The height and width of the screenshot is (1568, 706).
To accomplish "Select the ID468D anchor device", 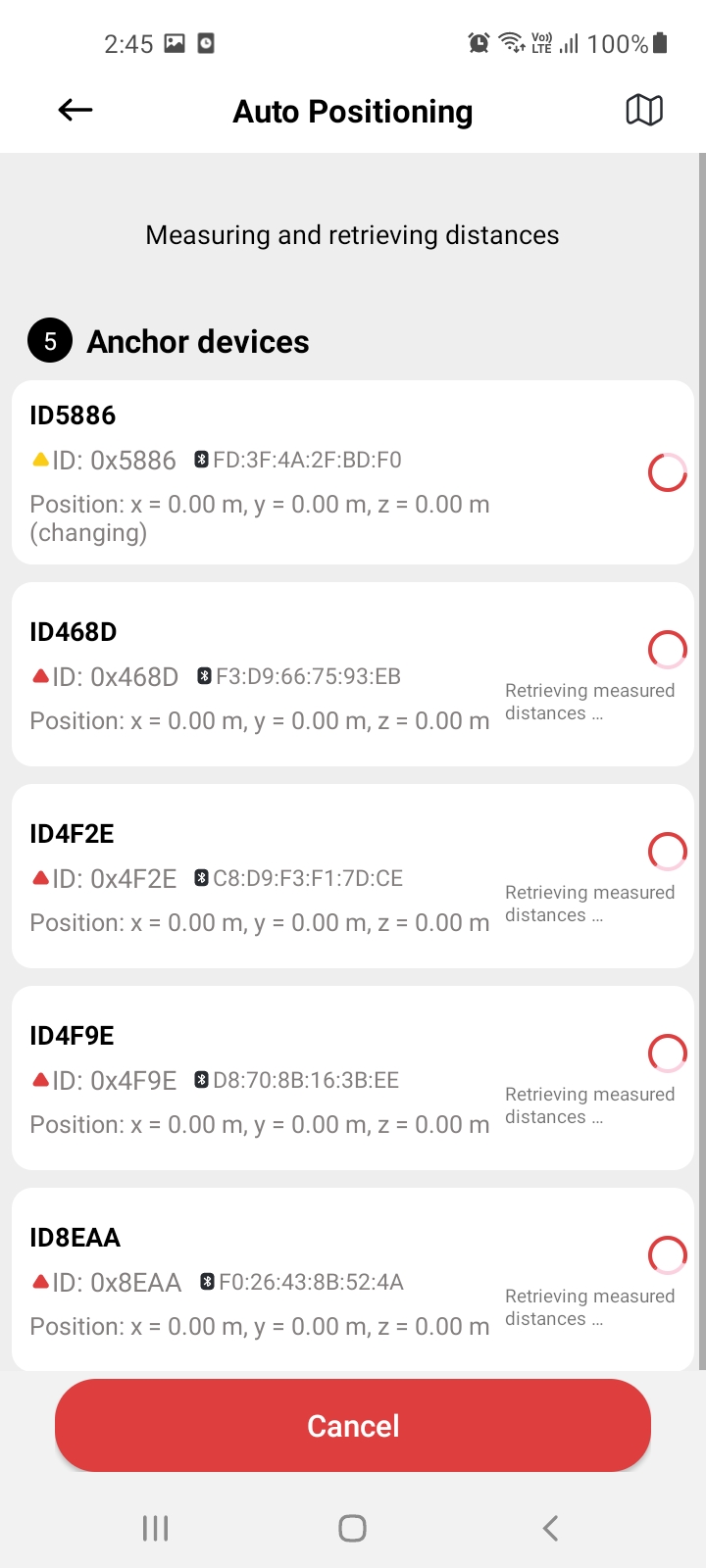I will point(353,674).
